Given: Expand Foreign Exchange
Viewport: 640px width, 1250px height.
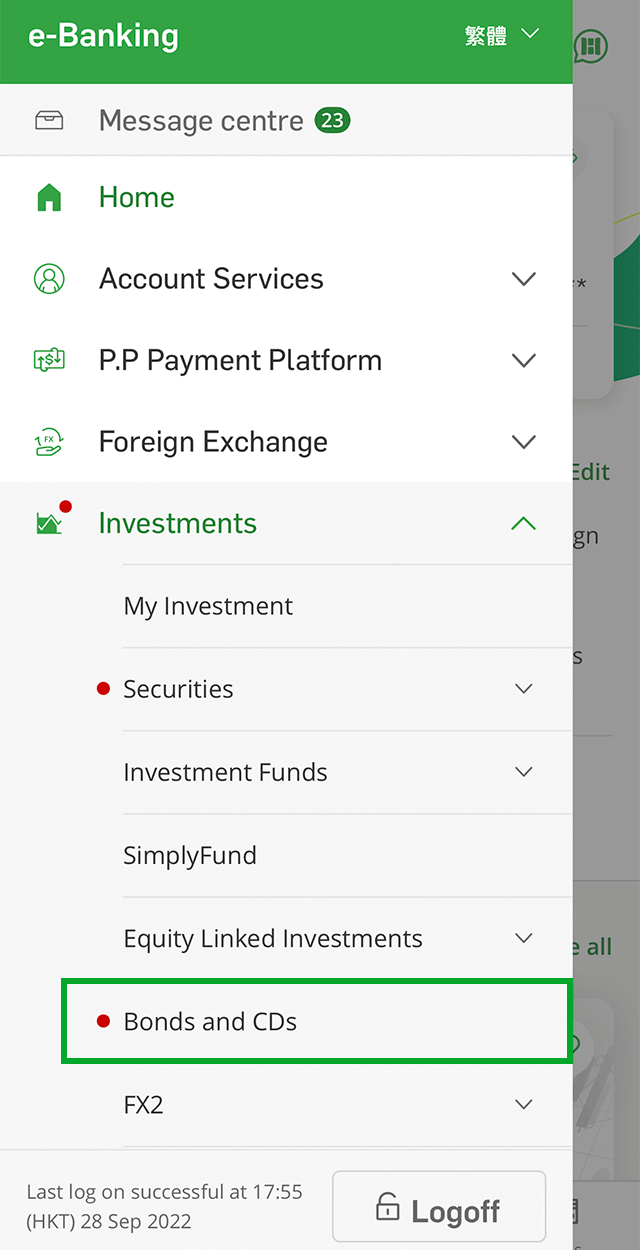Looking at the screenshot, I should 286,442.
